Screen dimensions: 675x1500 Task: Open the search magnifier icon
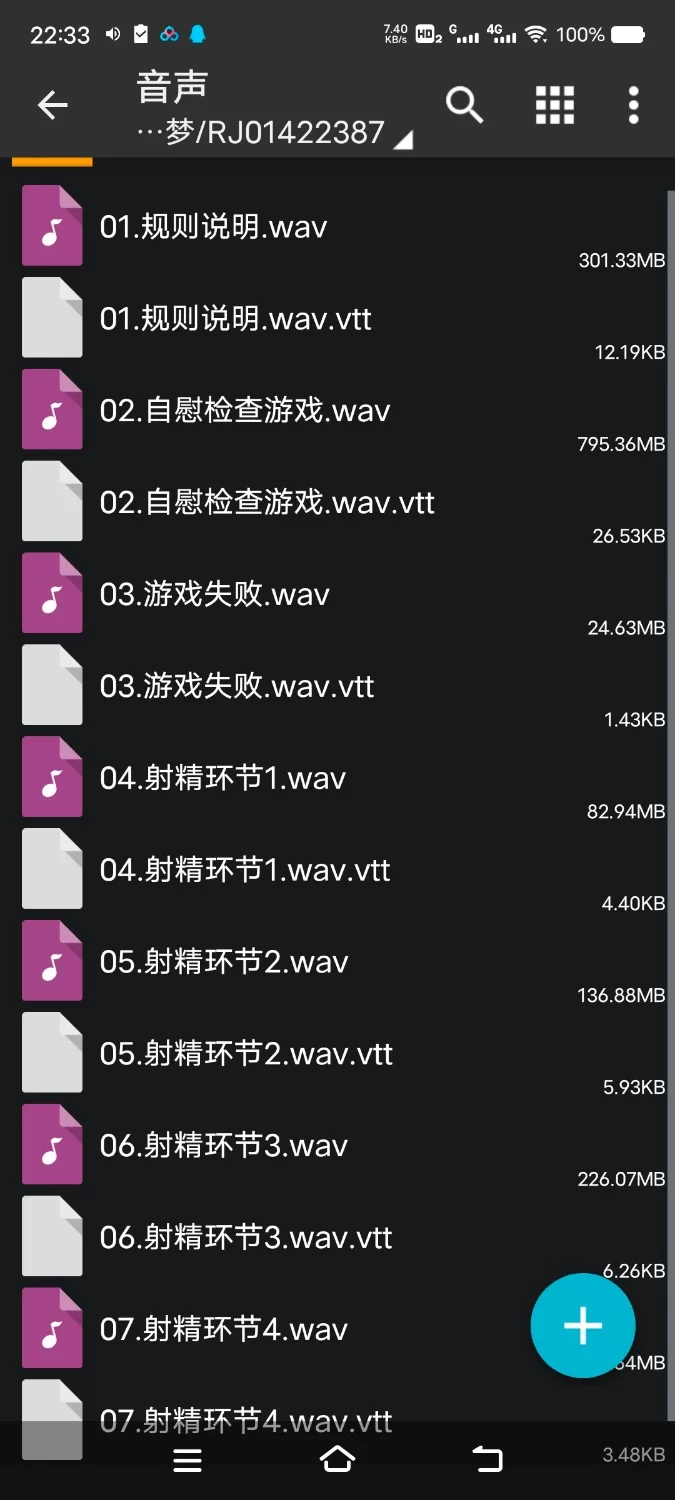pyautogui.click(x=464, y=105)
